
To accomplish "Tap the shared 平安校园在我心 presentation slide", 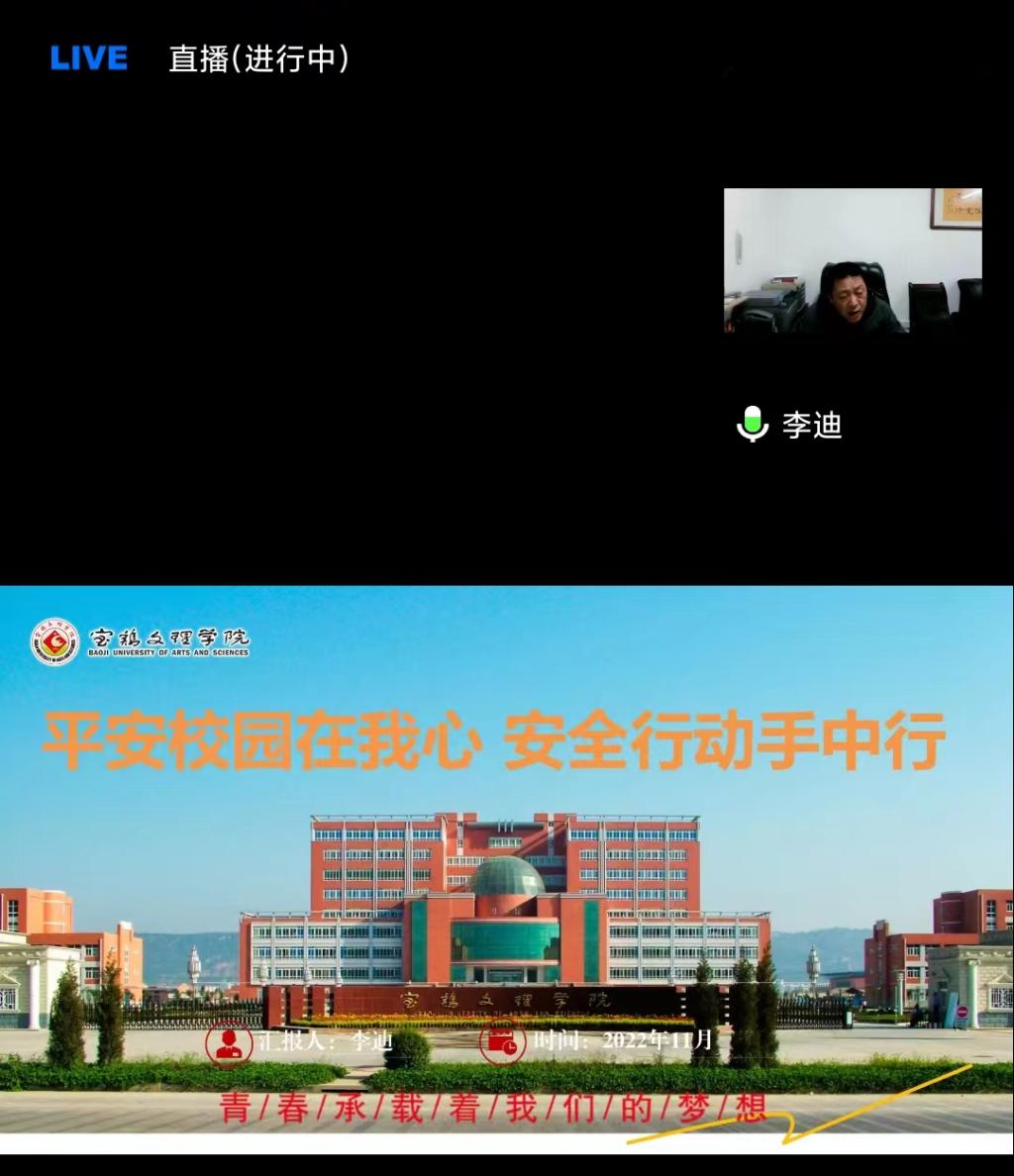I will tap(506, 869).
